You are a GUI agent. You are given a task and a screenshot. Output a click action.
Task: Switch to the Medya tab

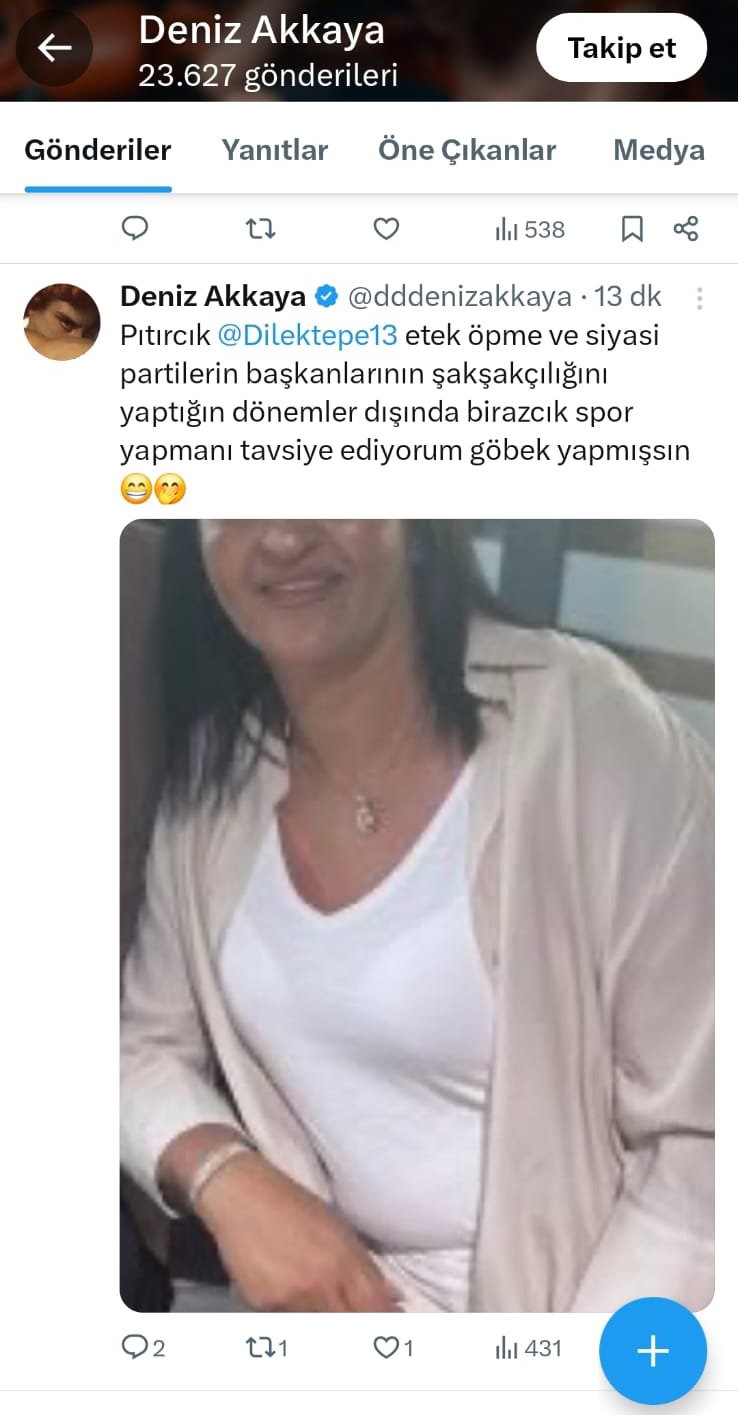pyautogui.click(x=658, y=151)
